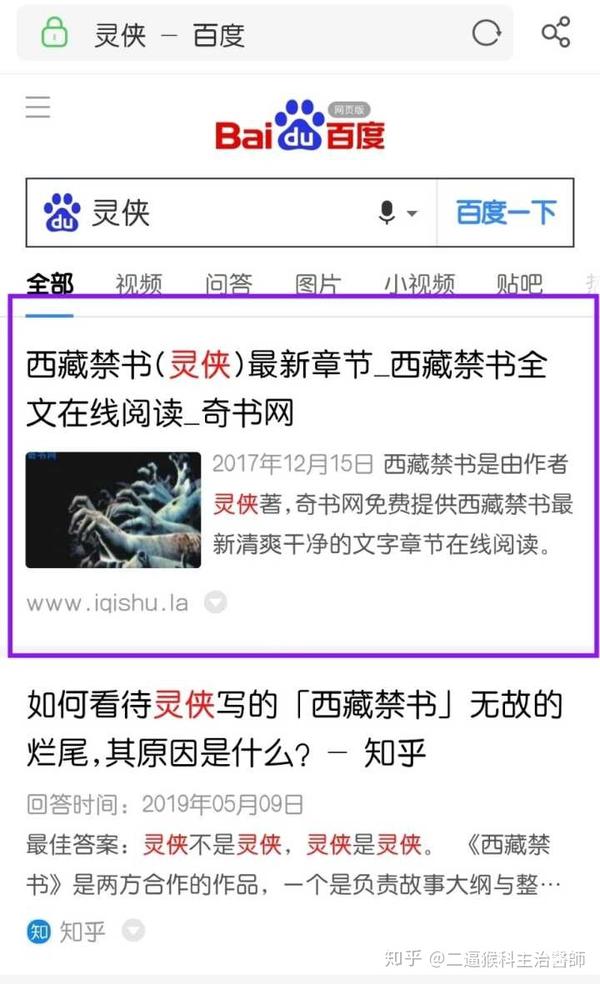Tap the 百度一下 search button

pyautogui.click(x=506, y=212)
